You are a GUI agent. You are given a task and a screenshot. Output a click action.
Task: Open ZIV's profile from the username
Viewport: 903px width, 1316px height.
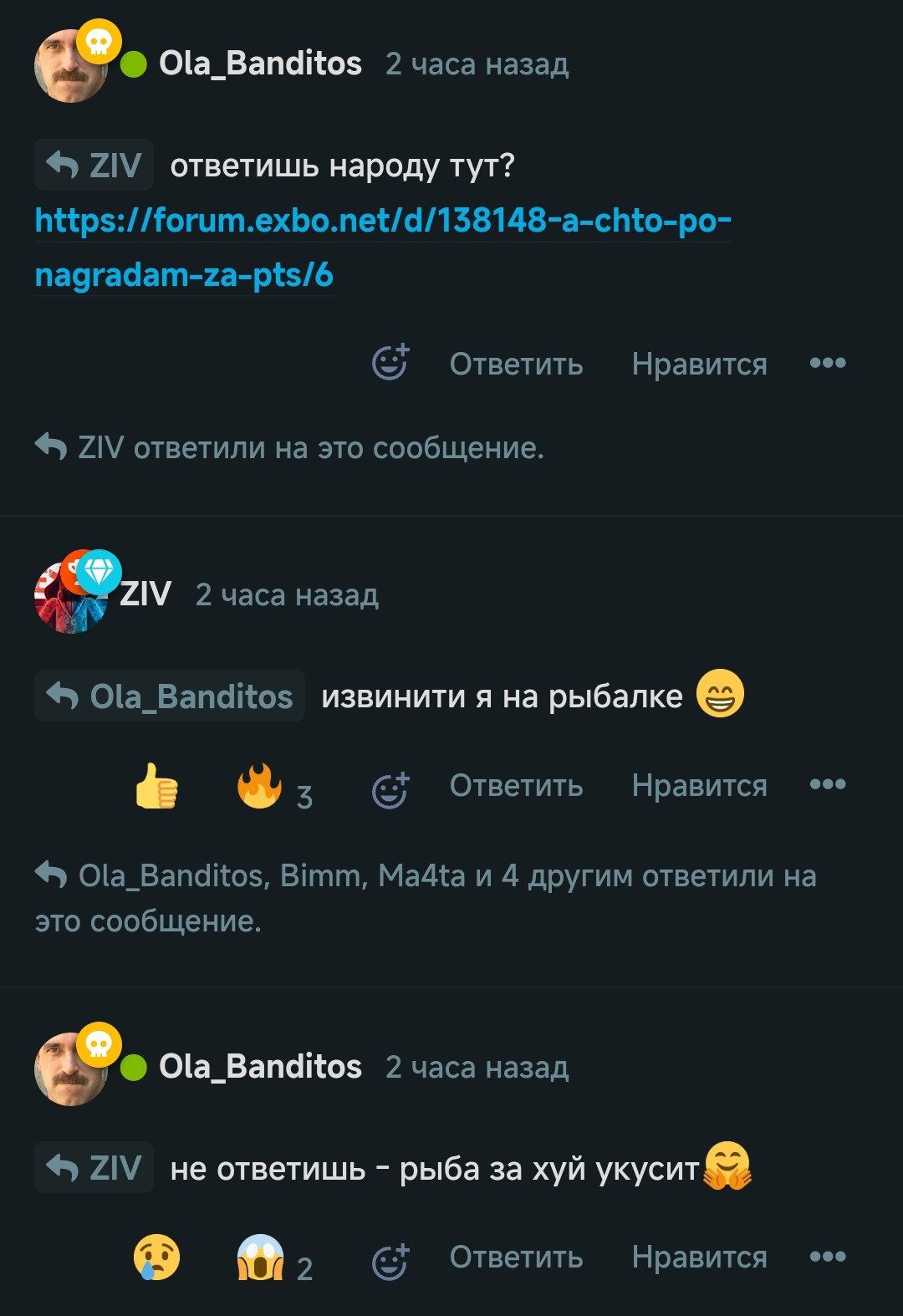(145, 594)
